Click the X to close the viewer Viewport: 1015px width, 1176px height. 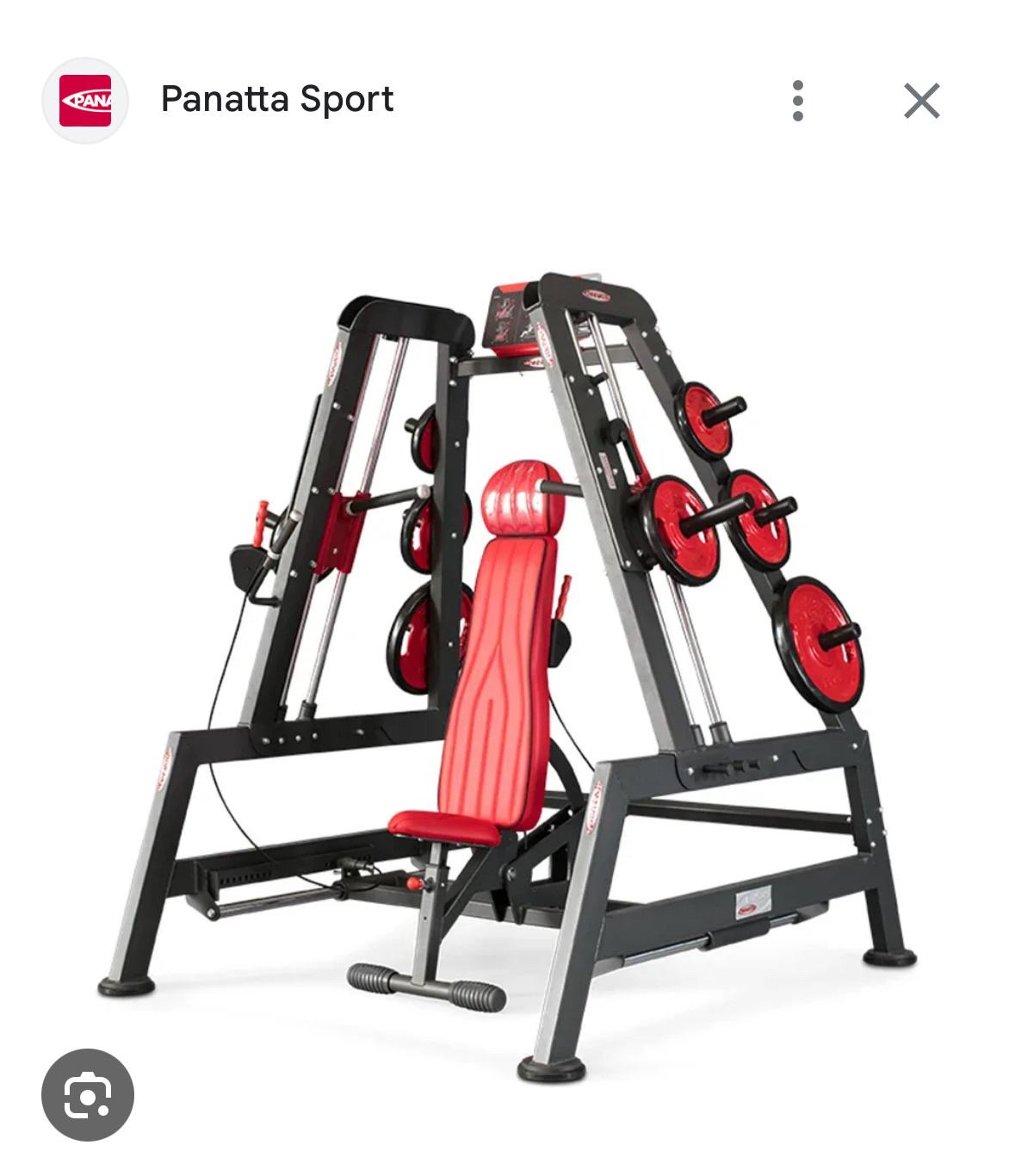click(922, 100)
